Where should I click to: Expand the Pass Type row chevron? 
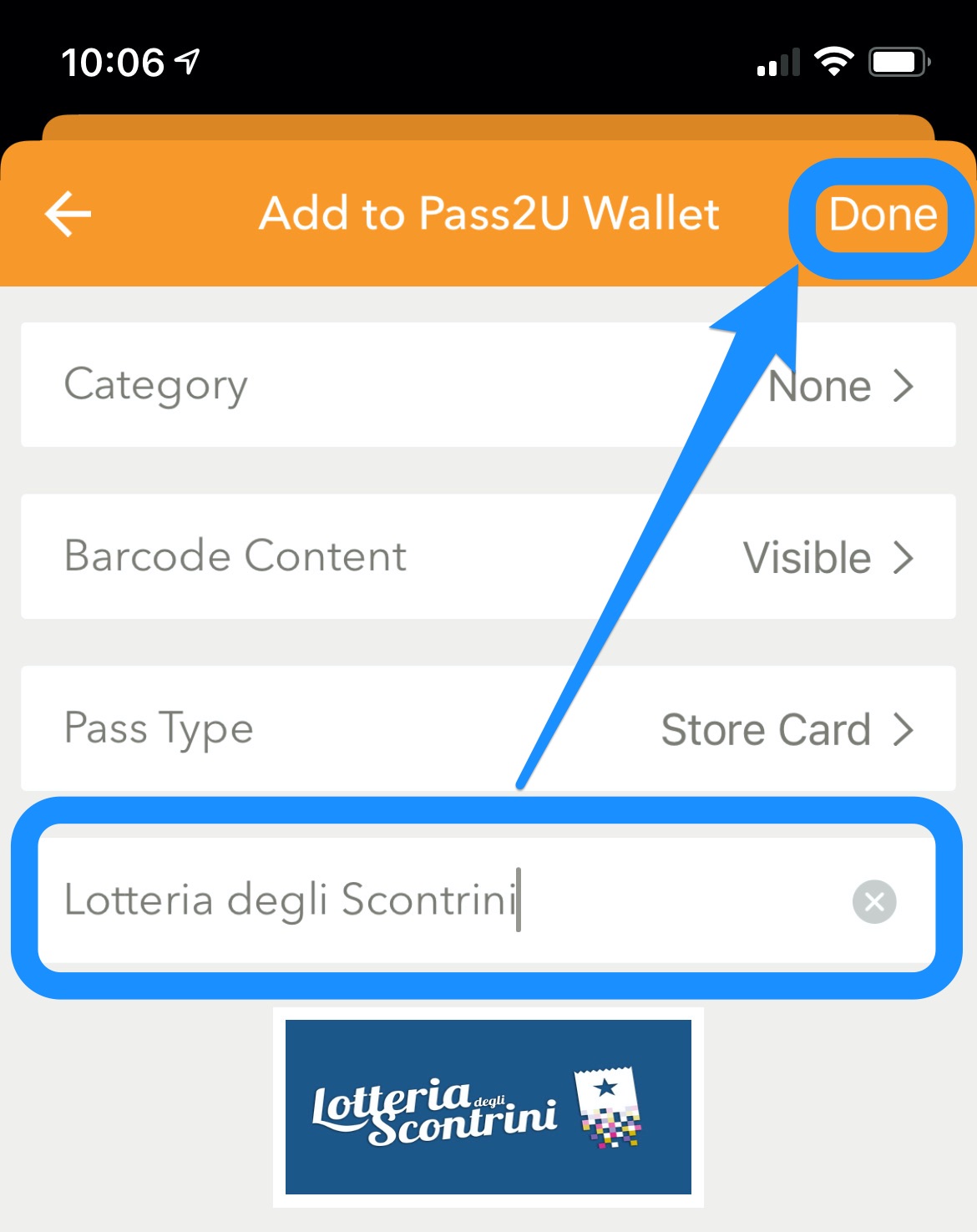905,728
